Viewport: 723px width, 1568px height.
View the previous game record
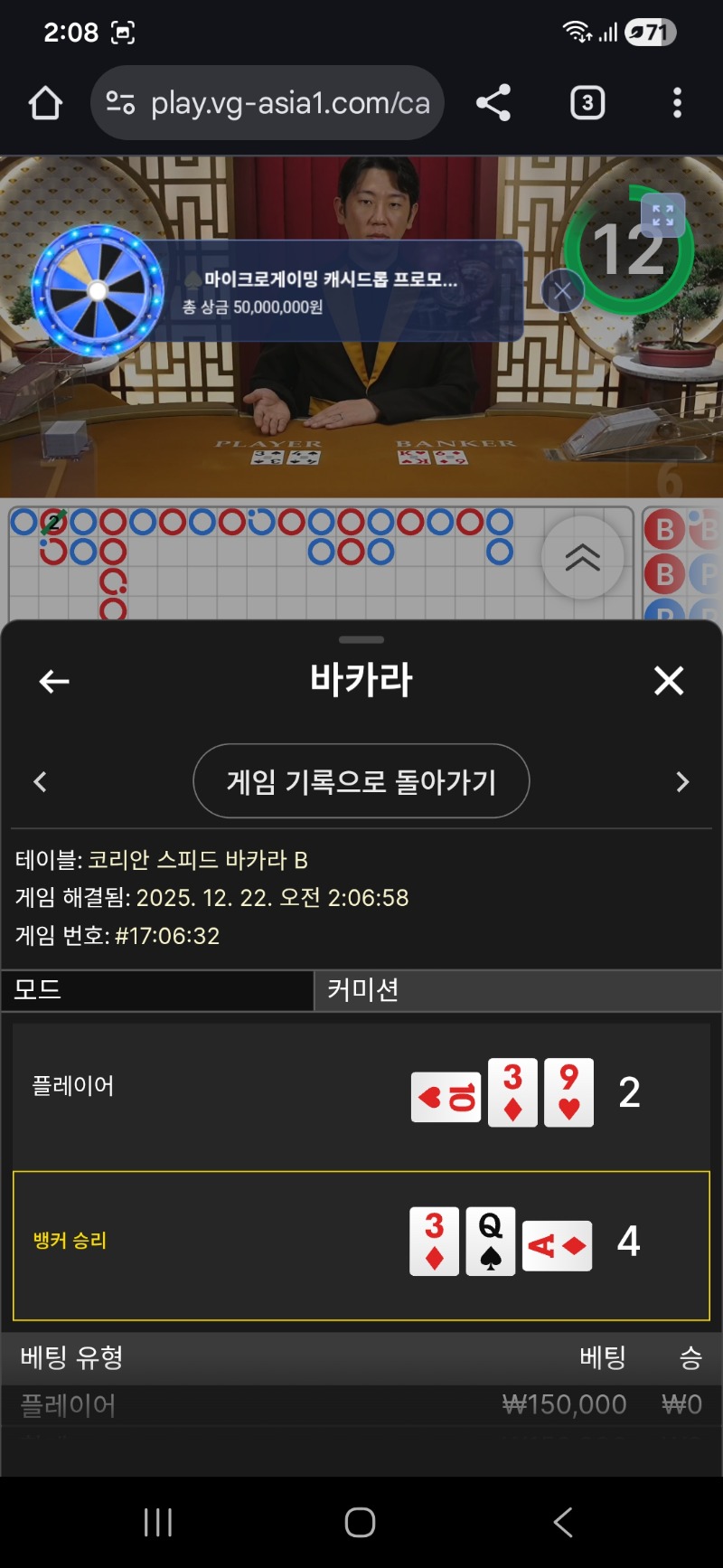point(40,782)
